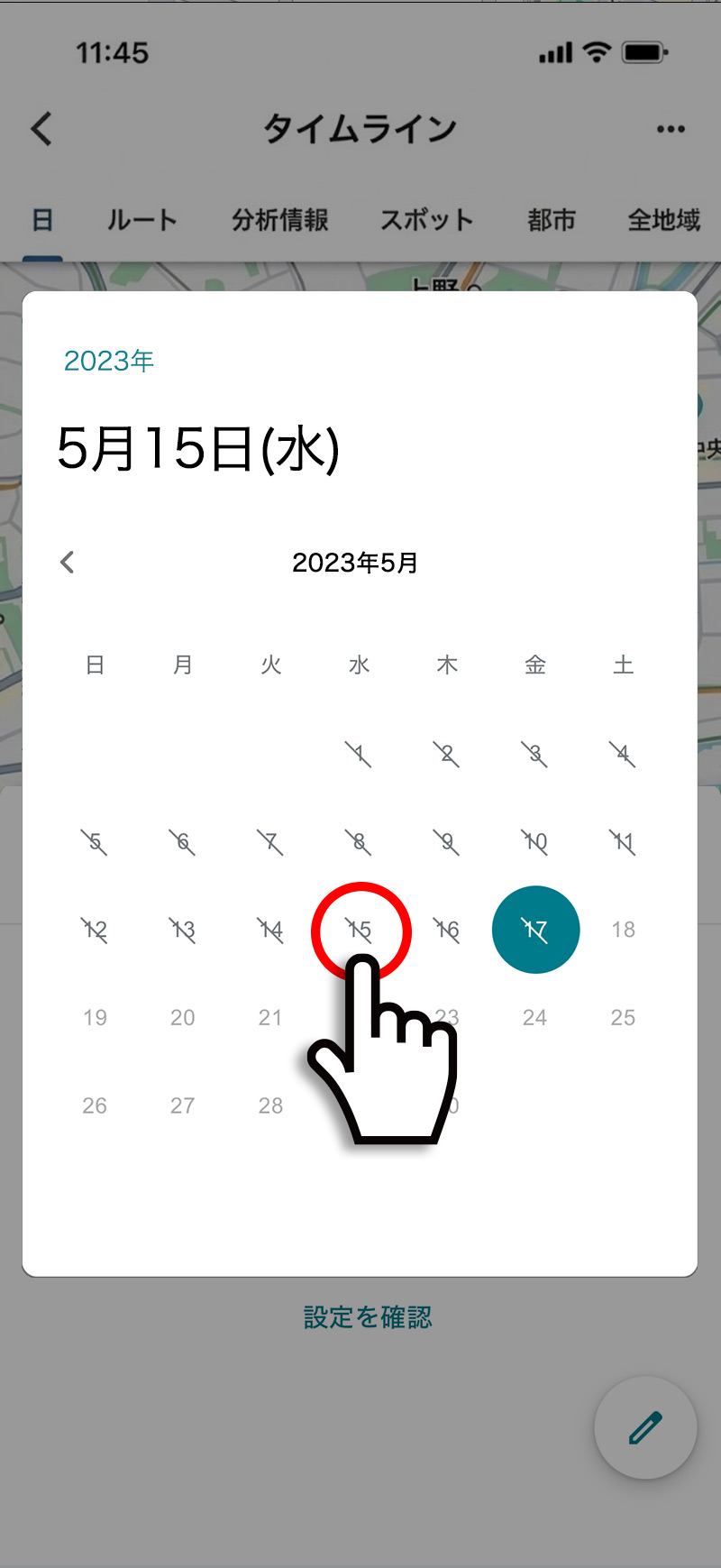Image resolution: width=721 pixels, height=1568 pixels.
Task: Tap the battery icon in the status bar
Action: pos(642,52)
